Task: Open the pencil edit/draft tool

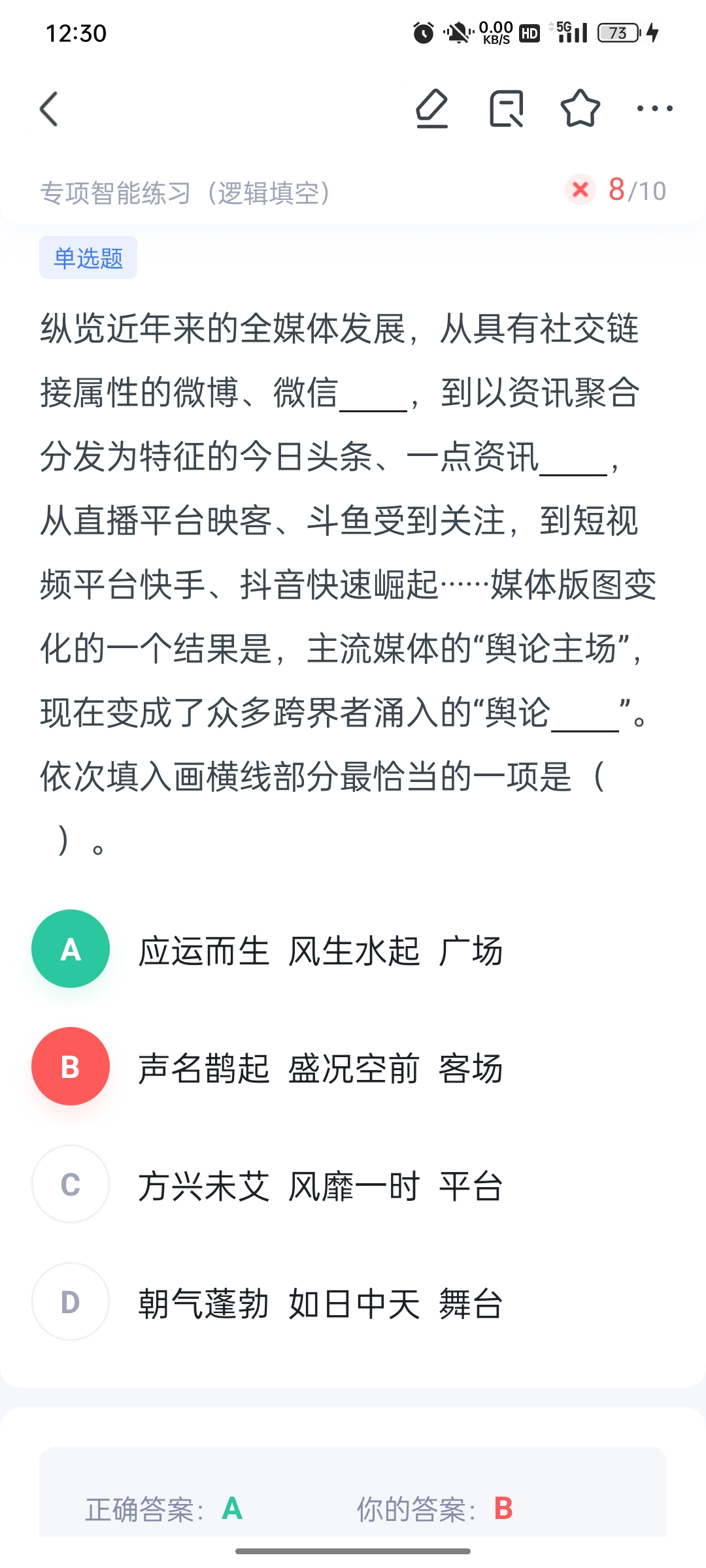Action: tap(432, 108)
